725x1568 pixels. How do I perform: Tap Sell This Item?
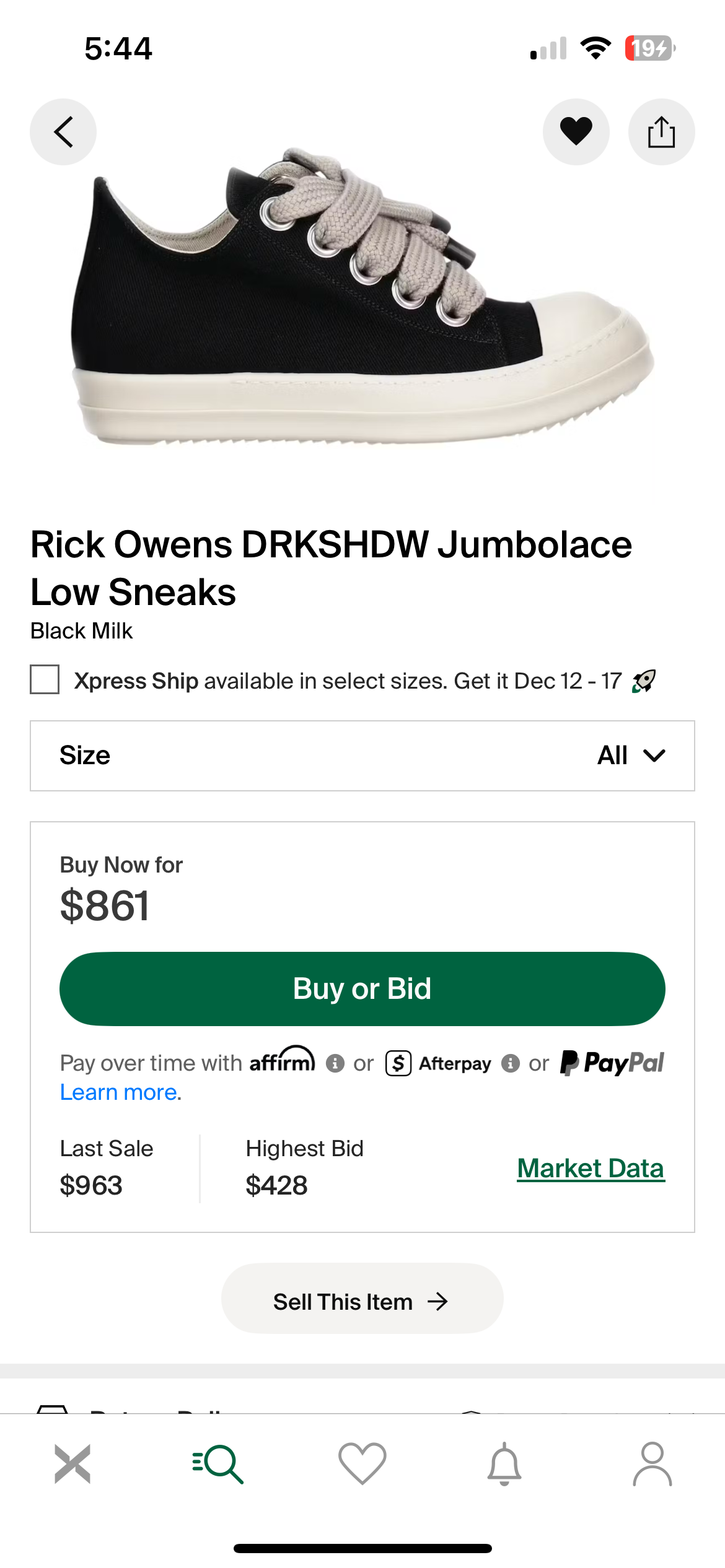point(362,1301)
